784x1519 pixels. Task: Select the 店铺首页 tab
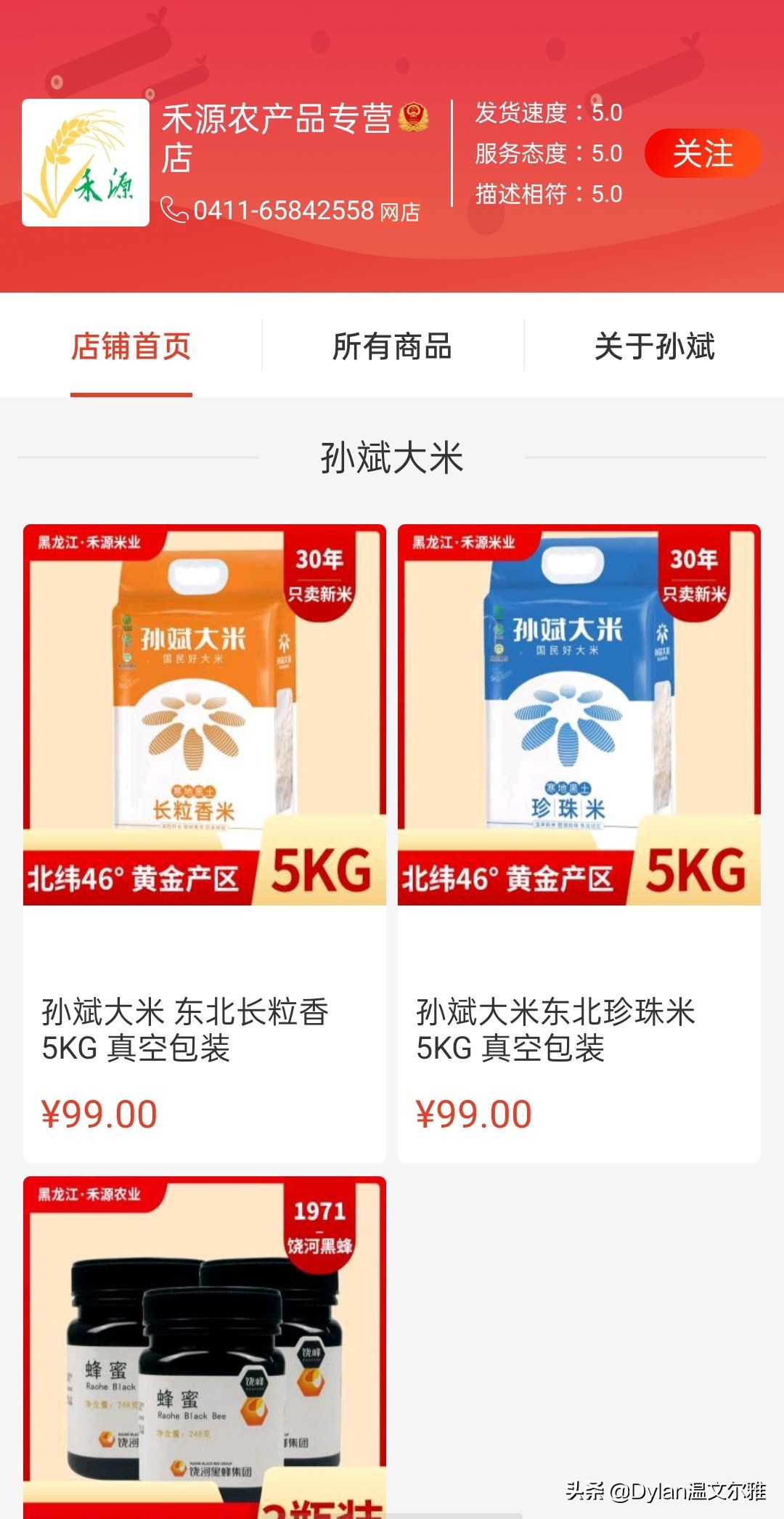(131, 349)
